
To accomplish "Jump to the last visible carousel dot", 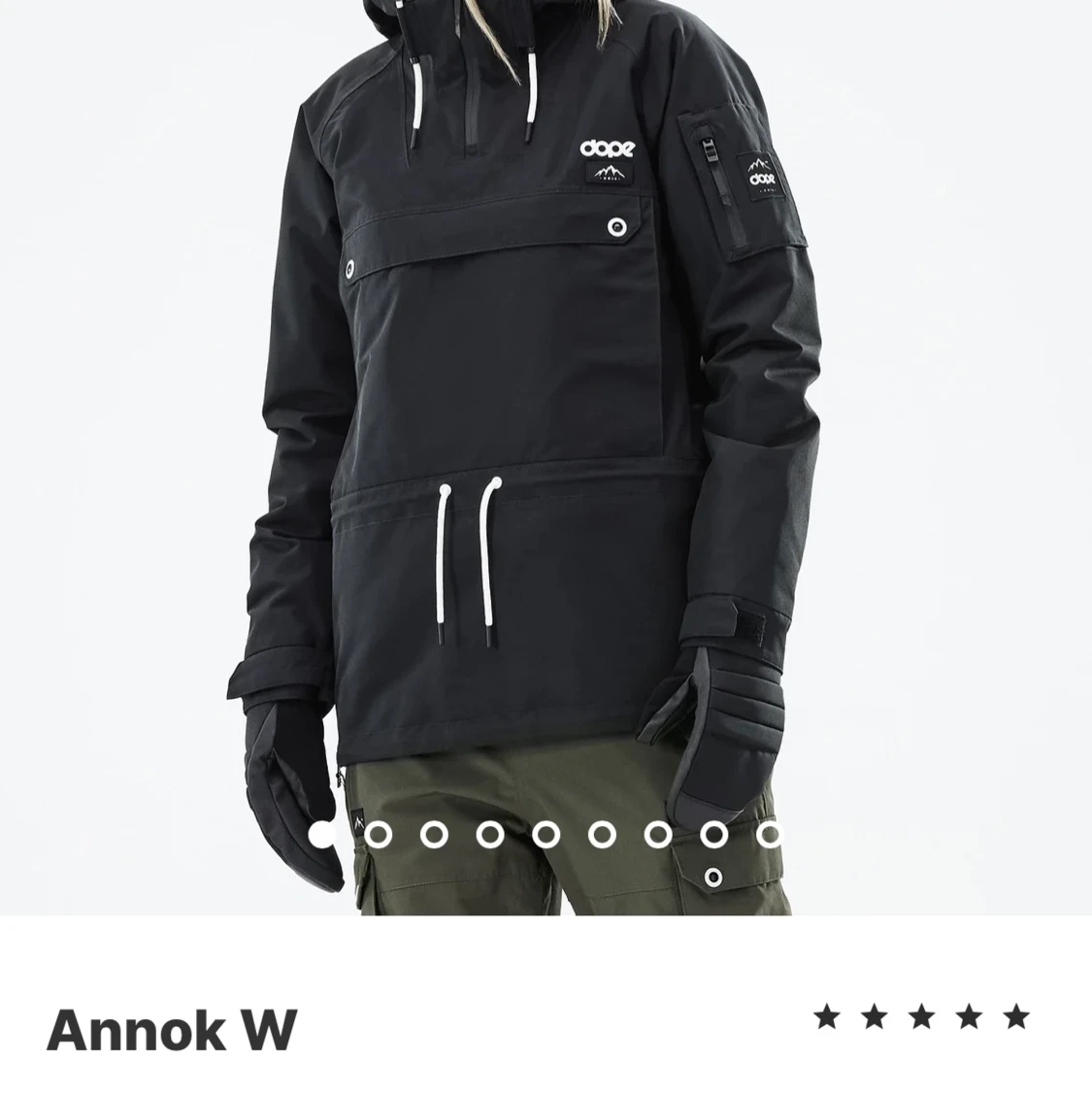I will [770, 835].
